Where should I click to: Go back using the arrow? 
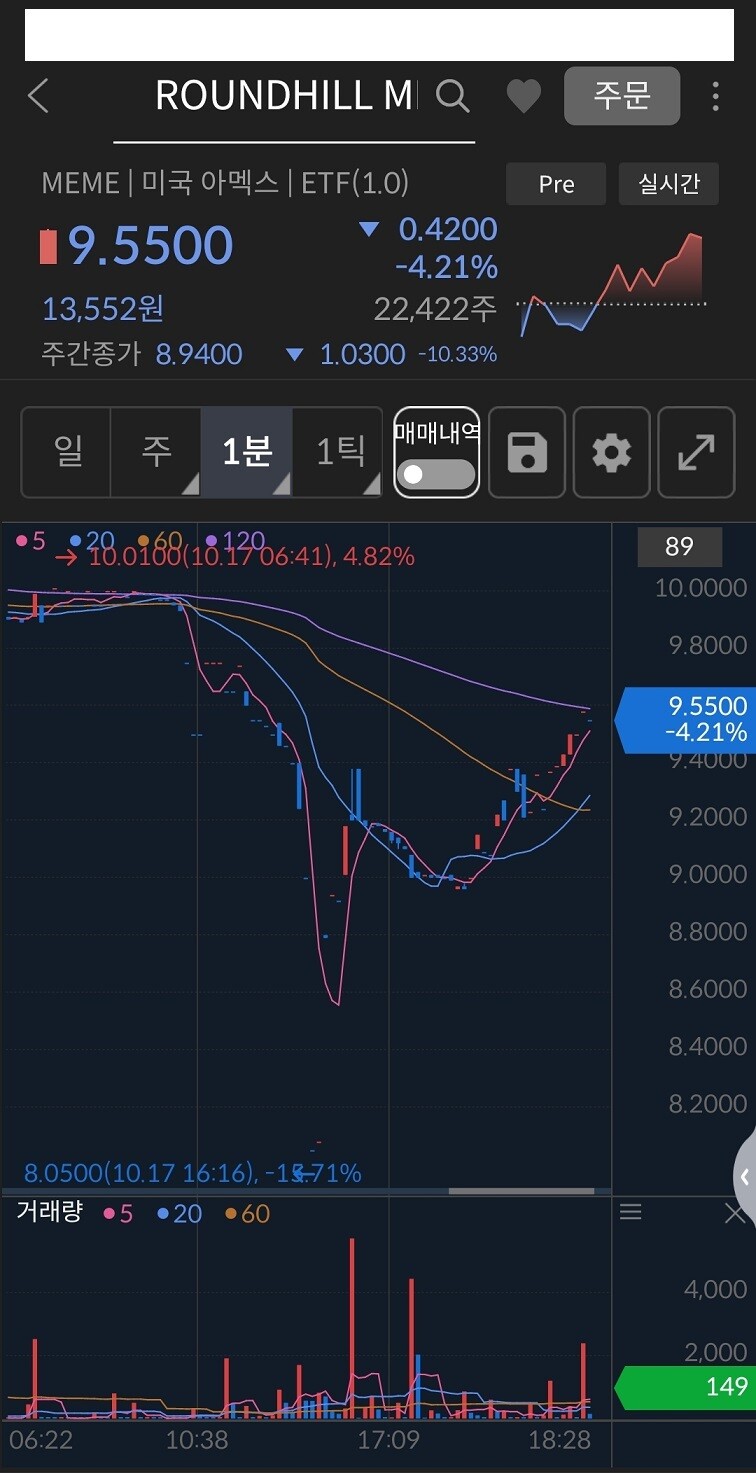coord(38,96)
